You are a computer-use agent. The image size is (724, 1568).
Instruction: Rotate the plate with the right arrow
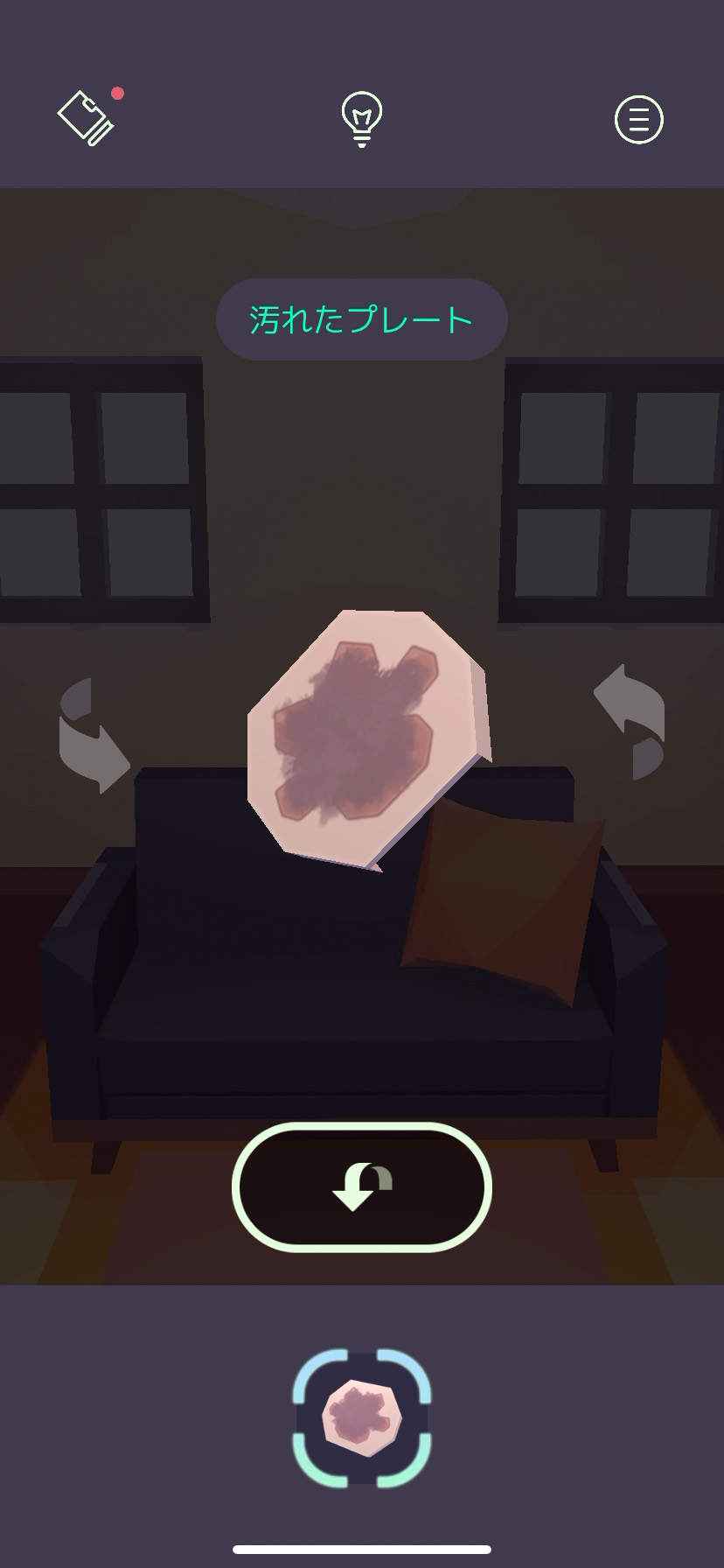[630, 722]
